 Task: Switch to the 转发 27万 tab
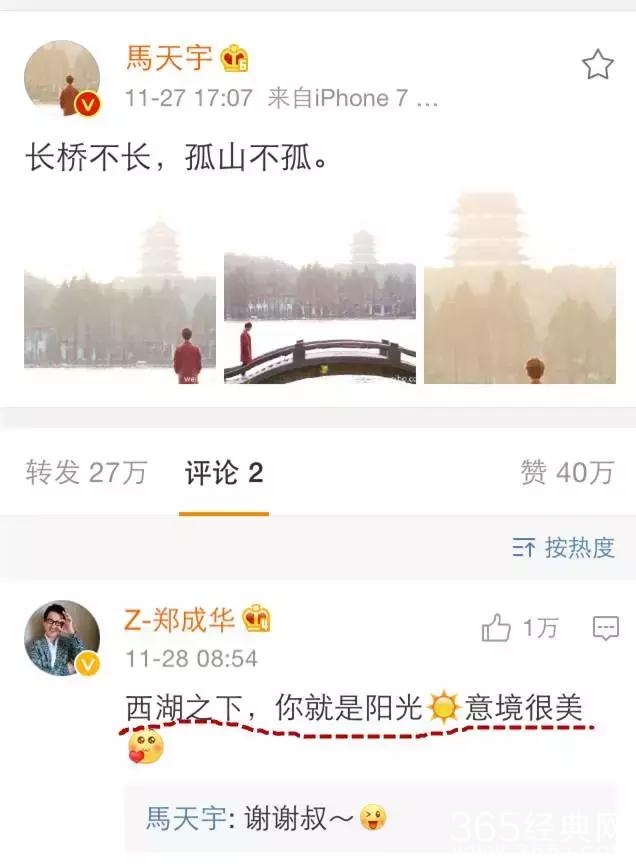[x=86, y=473]
